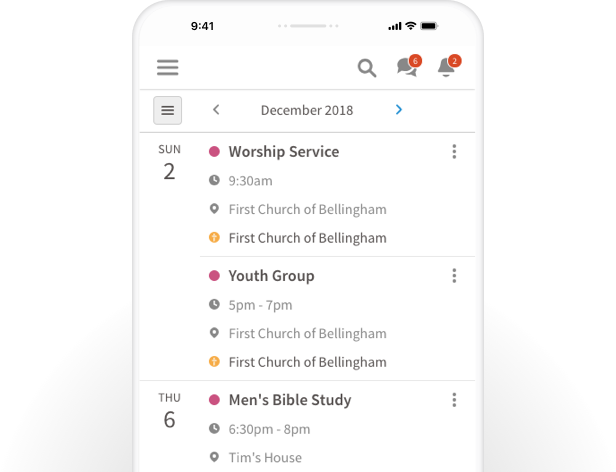This screenshot has width=616, height=472.
Task: Open the notifications bell
Action: pos(446,68)
